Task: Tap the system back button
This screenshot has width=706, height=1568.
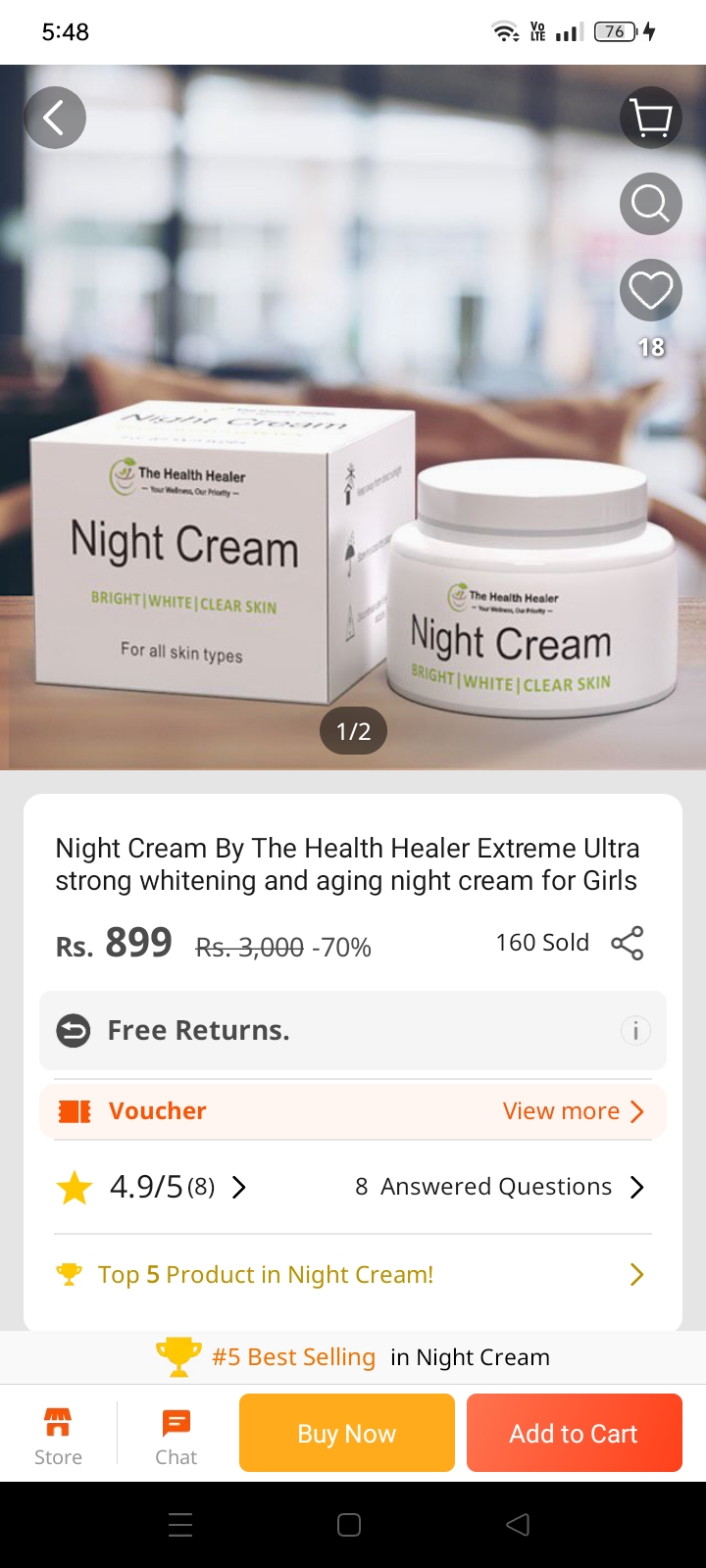Action: point(518,1524)
